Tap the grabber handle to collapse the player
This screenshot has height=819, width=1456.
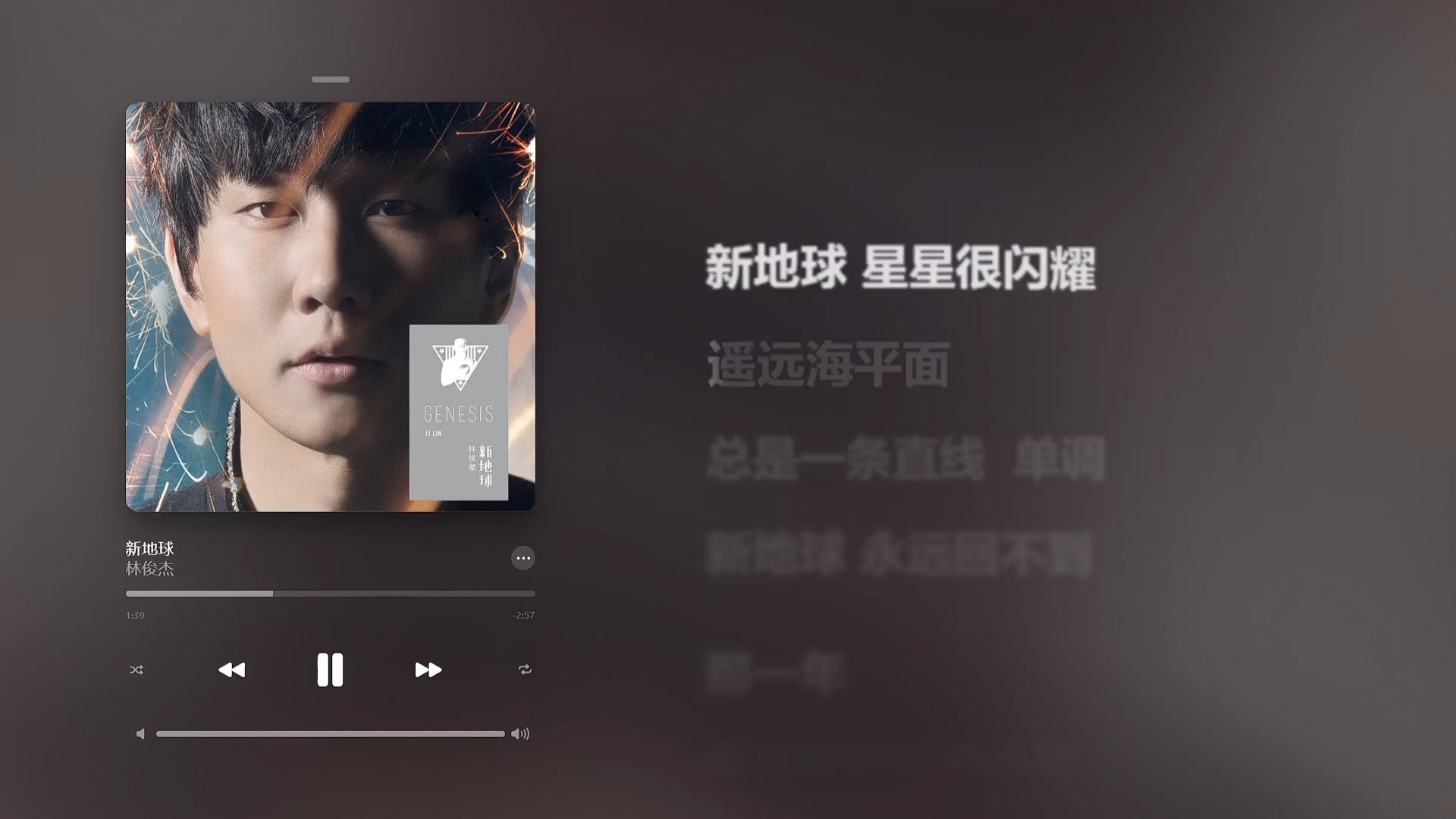click(330, 79)
